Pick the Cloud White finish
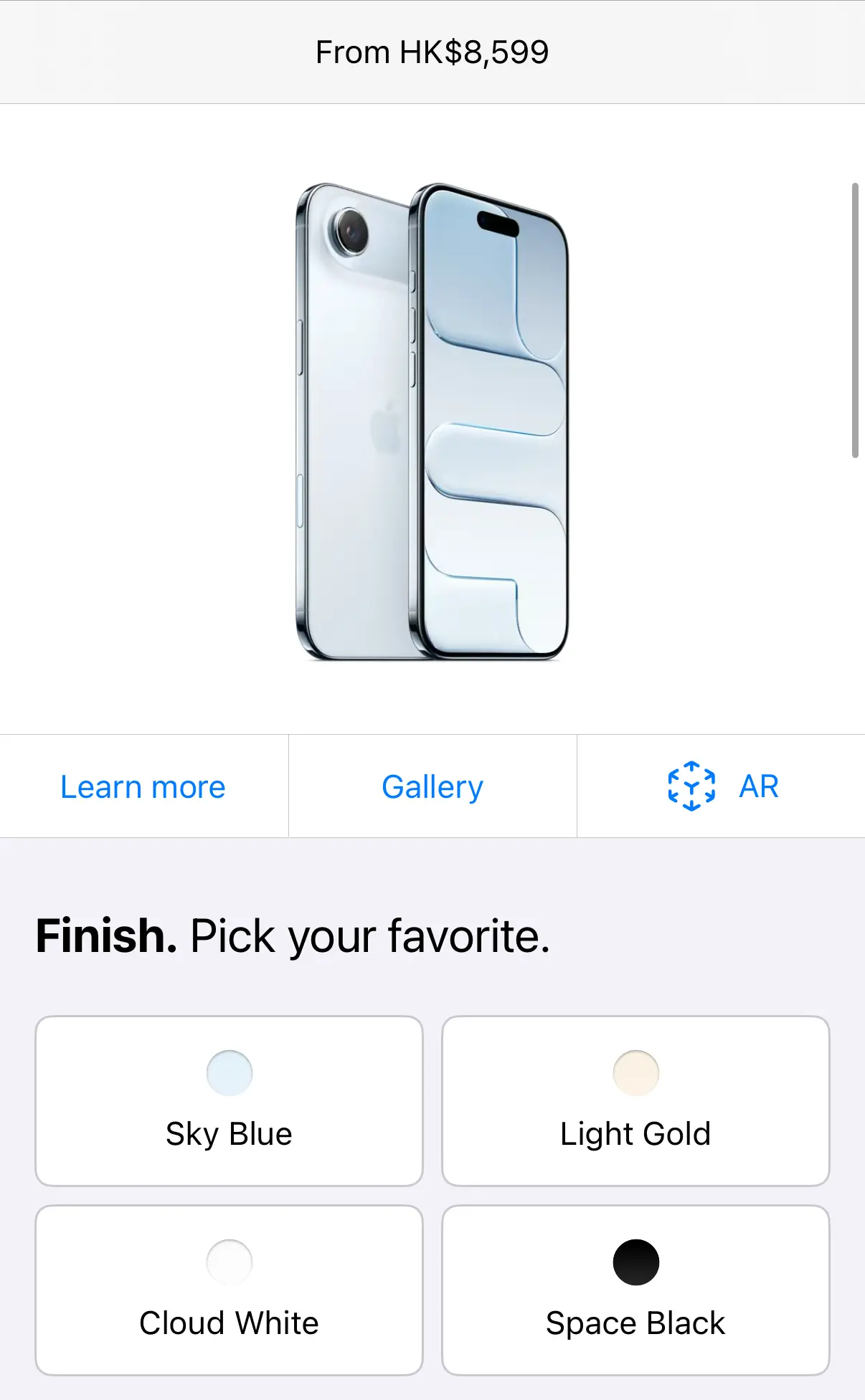This screenshot has width=865, height=1400. (x=229, y=1290)
